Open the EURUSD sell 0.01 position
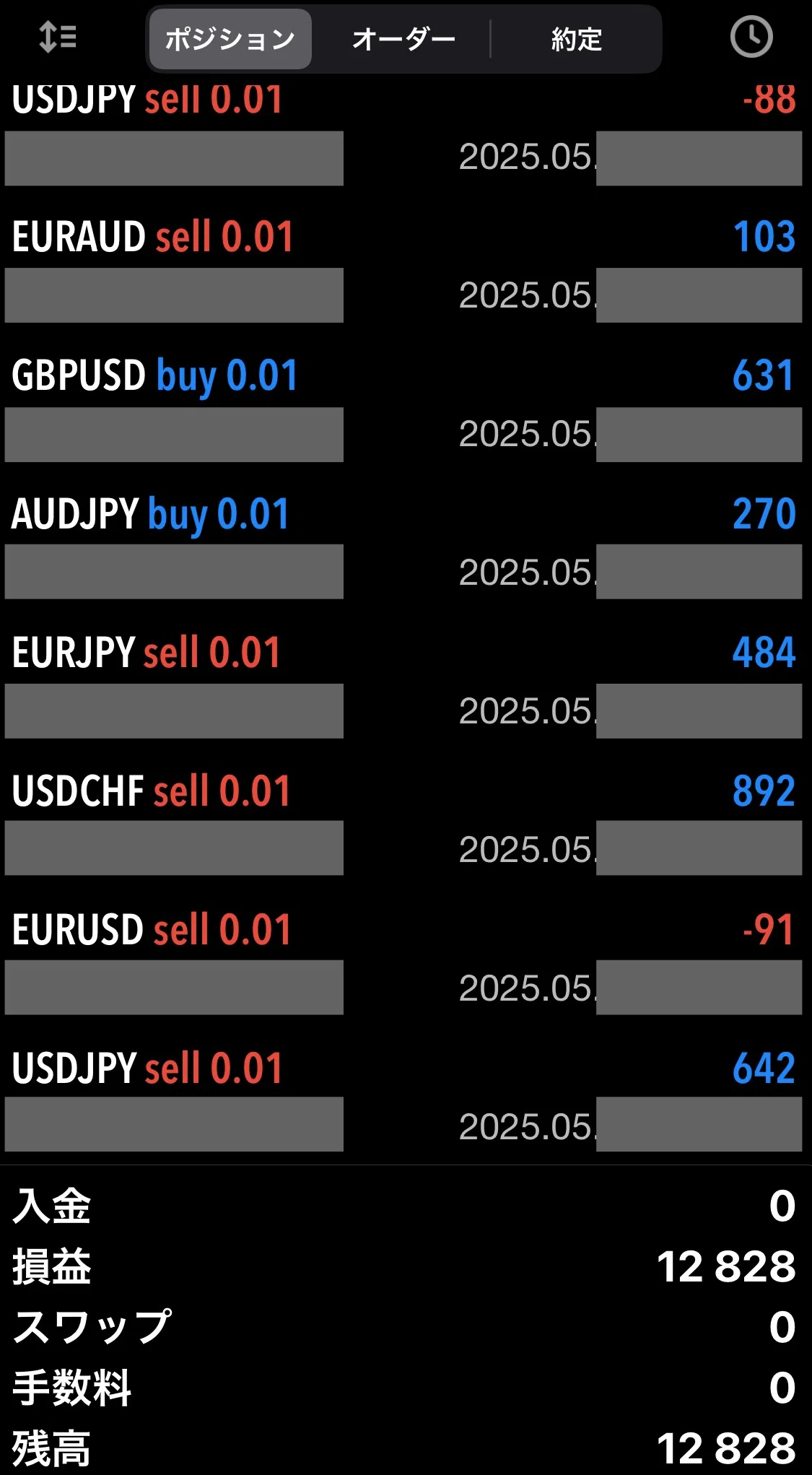812x1475 pixels. pos(406,960)
